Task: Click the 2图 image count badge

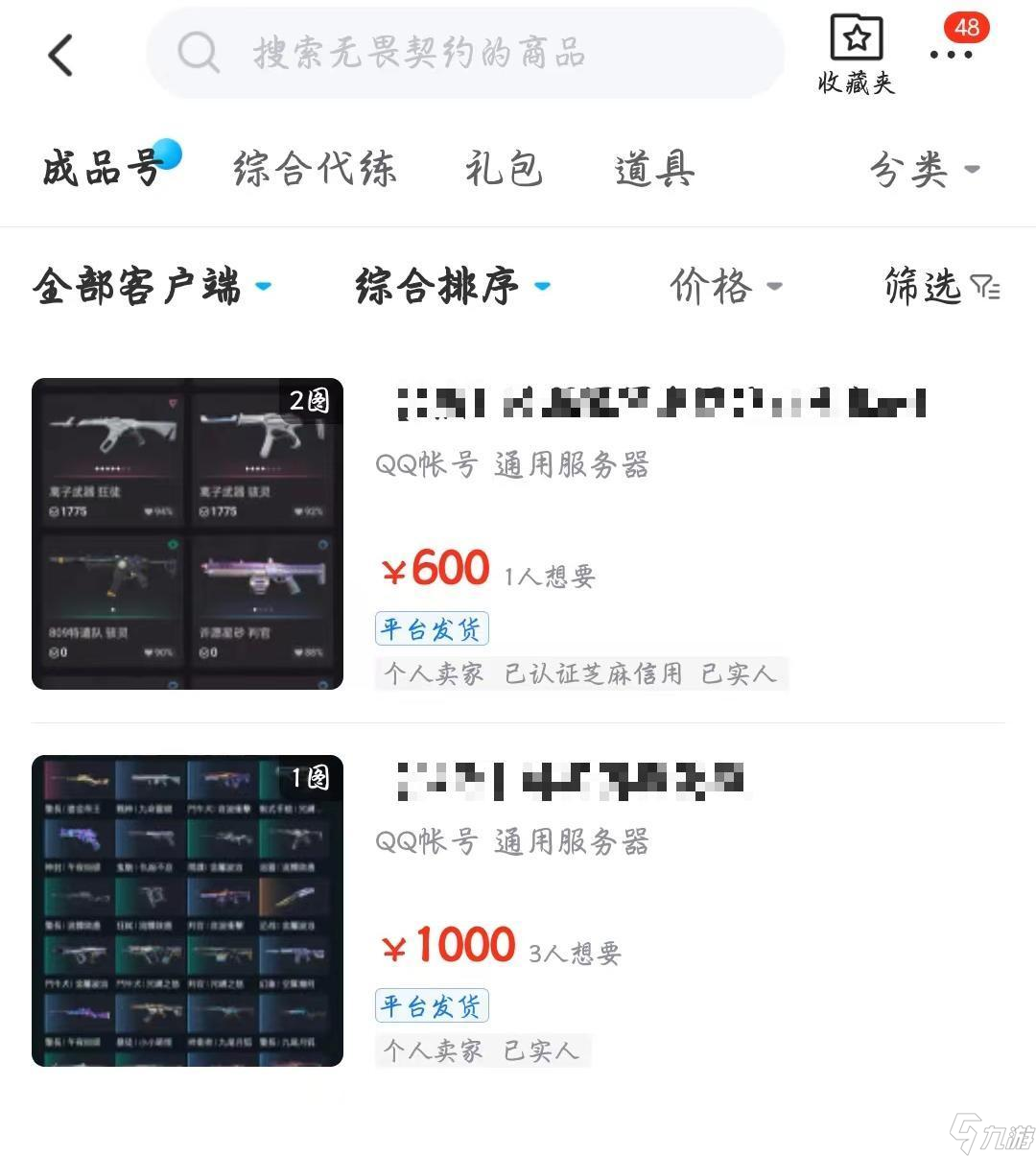Action: click(x=308, y=403)
